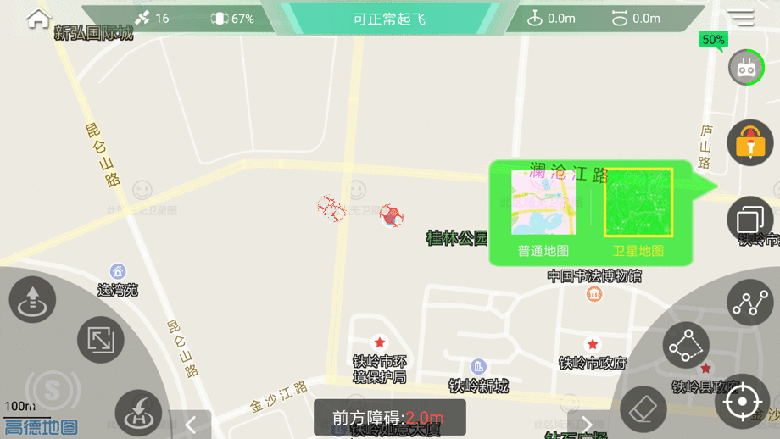780x439 pixels.
Task: Tap the left arrow at the bottom
Action: click(190, 424)
